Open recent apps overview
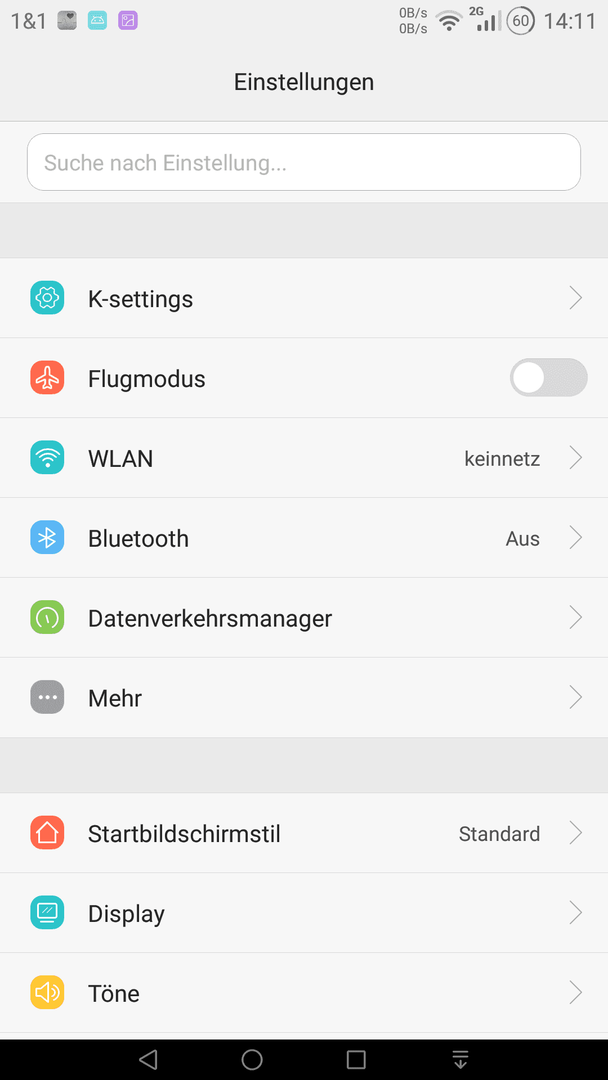This screenshot has height=1080, width=608. (x=356, y=1059)
